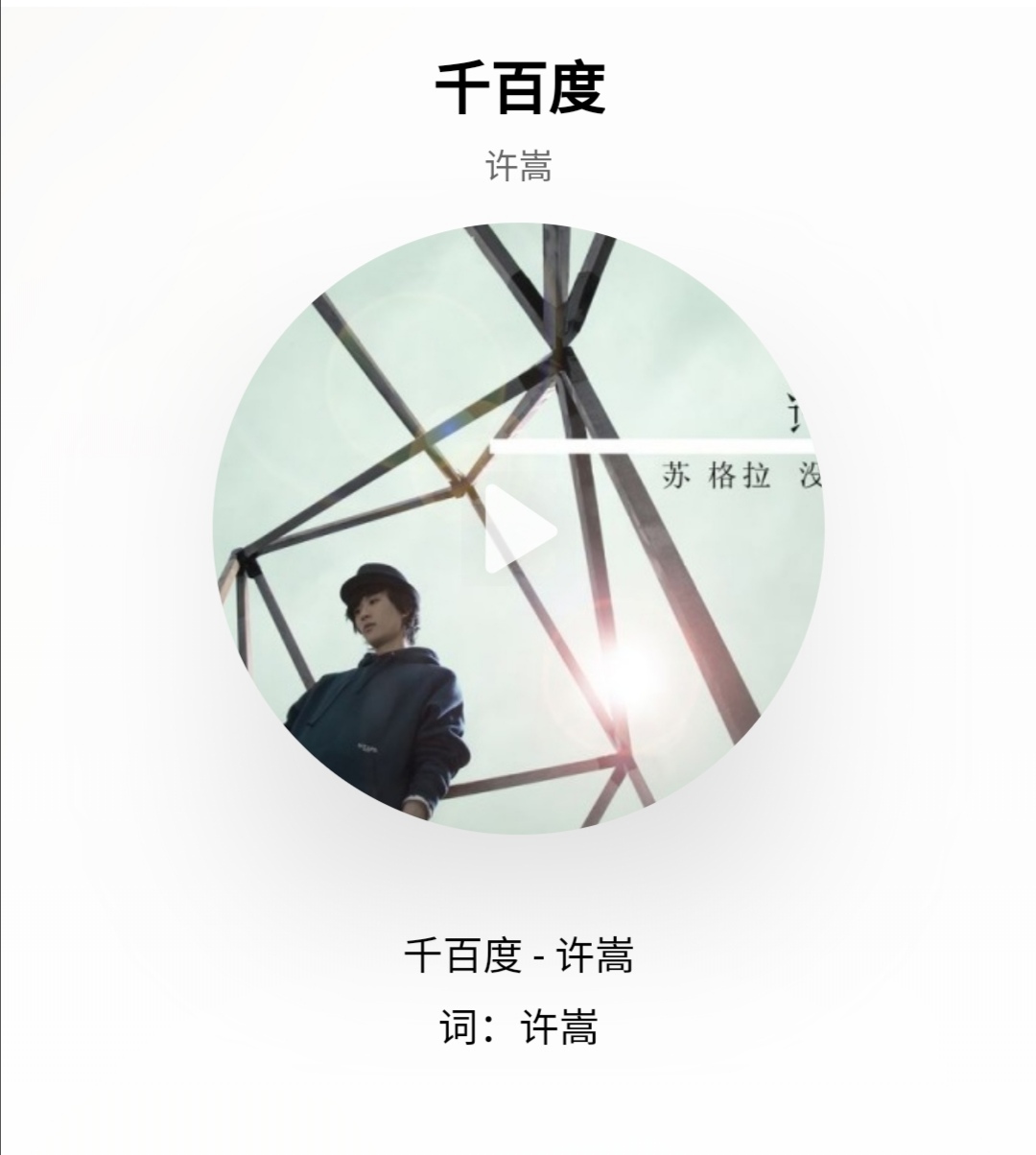Image resolution: width=1036 pixels, height=1155 pixels.
Task: Open the track credit line 千百度 - 许嵩
Action: 518,955
